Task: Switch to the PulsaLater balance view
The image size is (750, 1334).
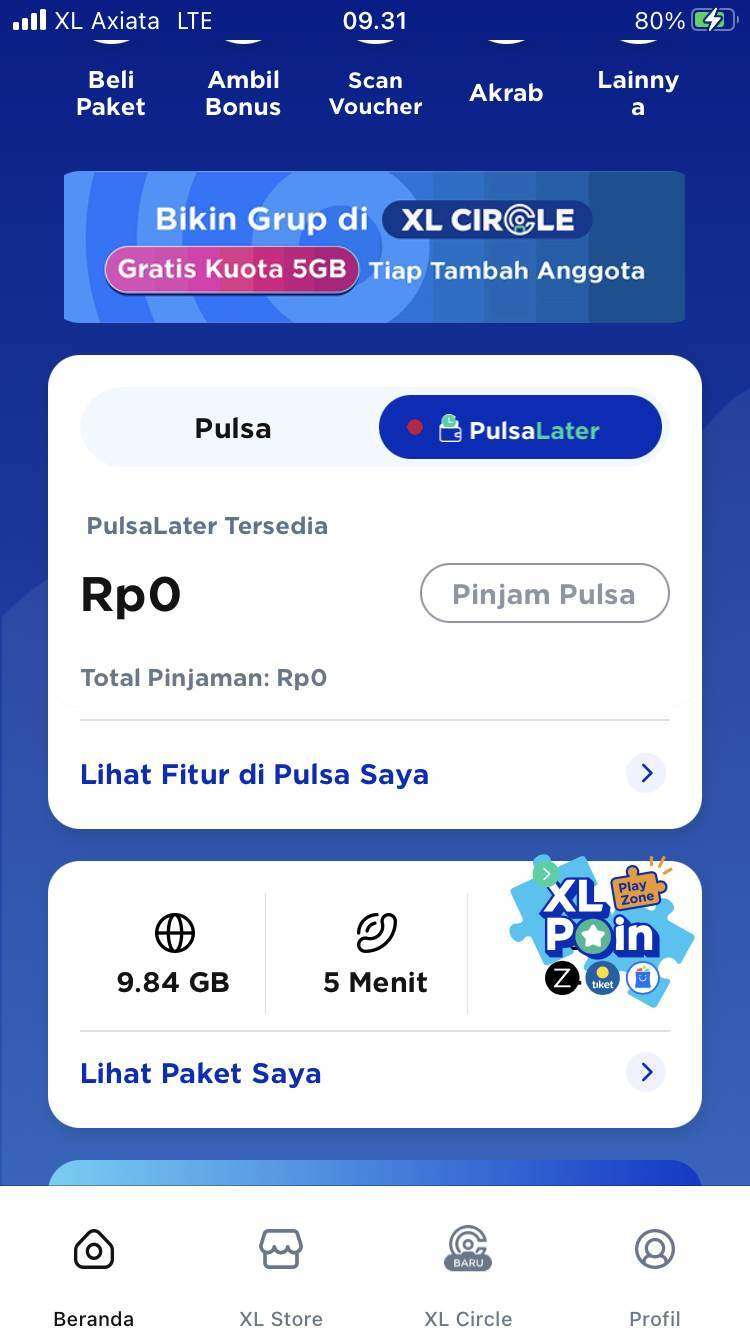Action: (519, 427)
